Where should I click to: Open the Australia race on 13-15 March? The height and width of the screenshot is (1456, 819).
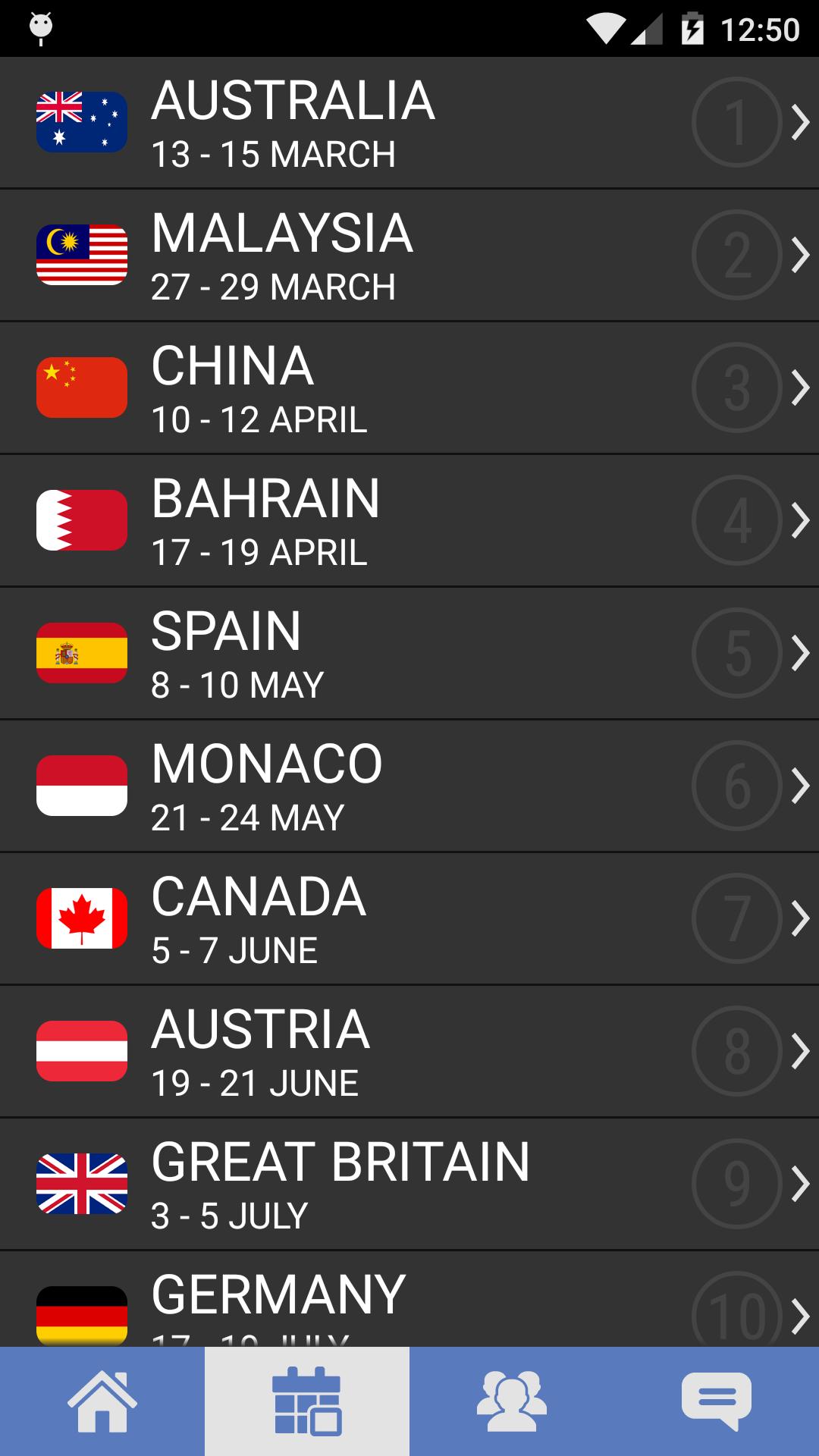pos(409,122)
